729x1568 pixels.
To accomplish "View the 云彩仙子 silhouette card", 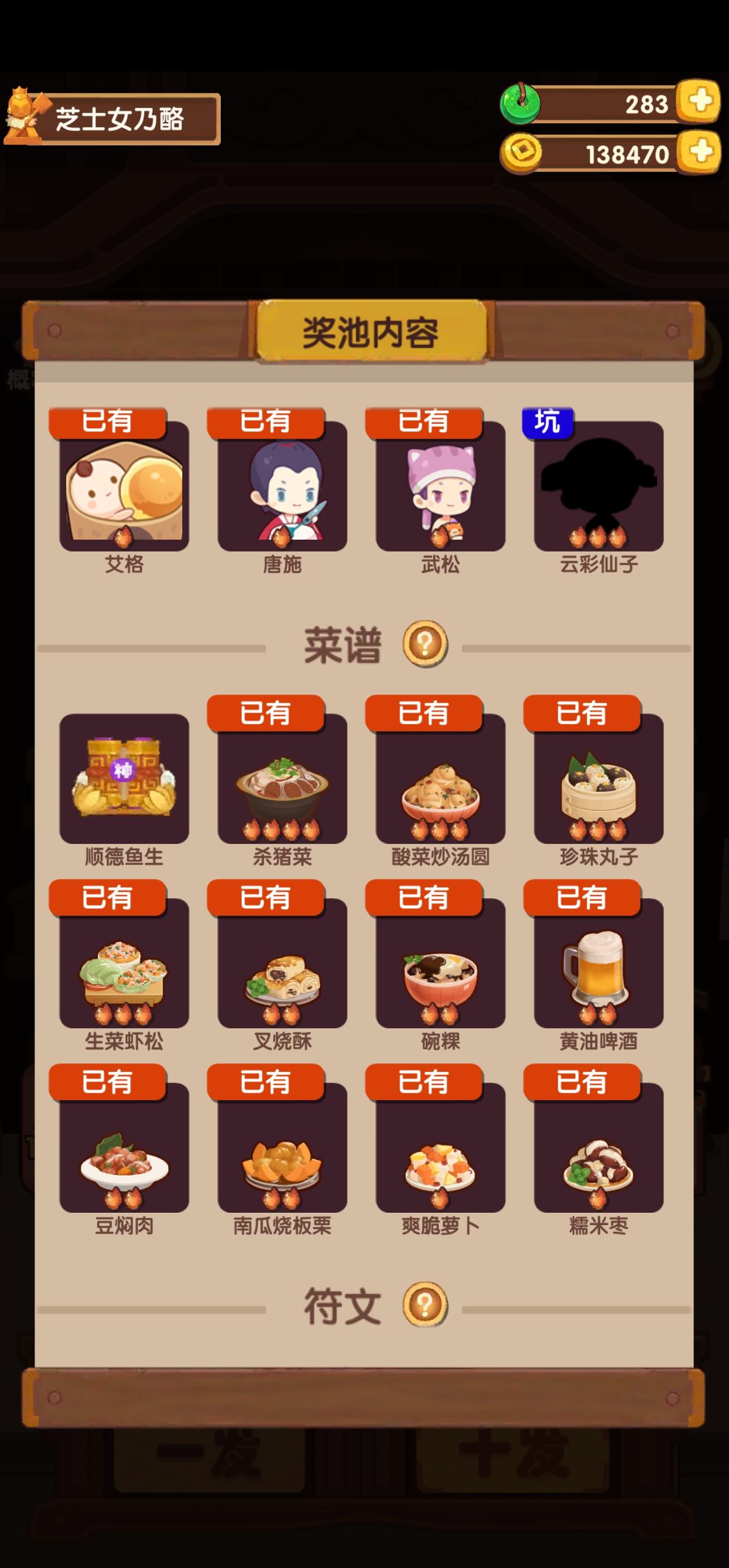I will [x=599, y=486].
